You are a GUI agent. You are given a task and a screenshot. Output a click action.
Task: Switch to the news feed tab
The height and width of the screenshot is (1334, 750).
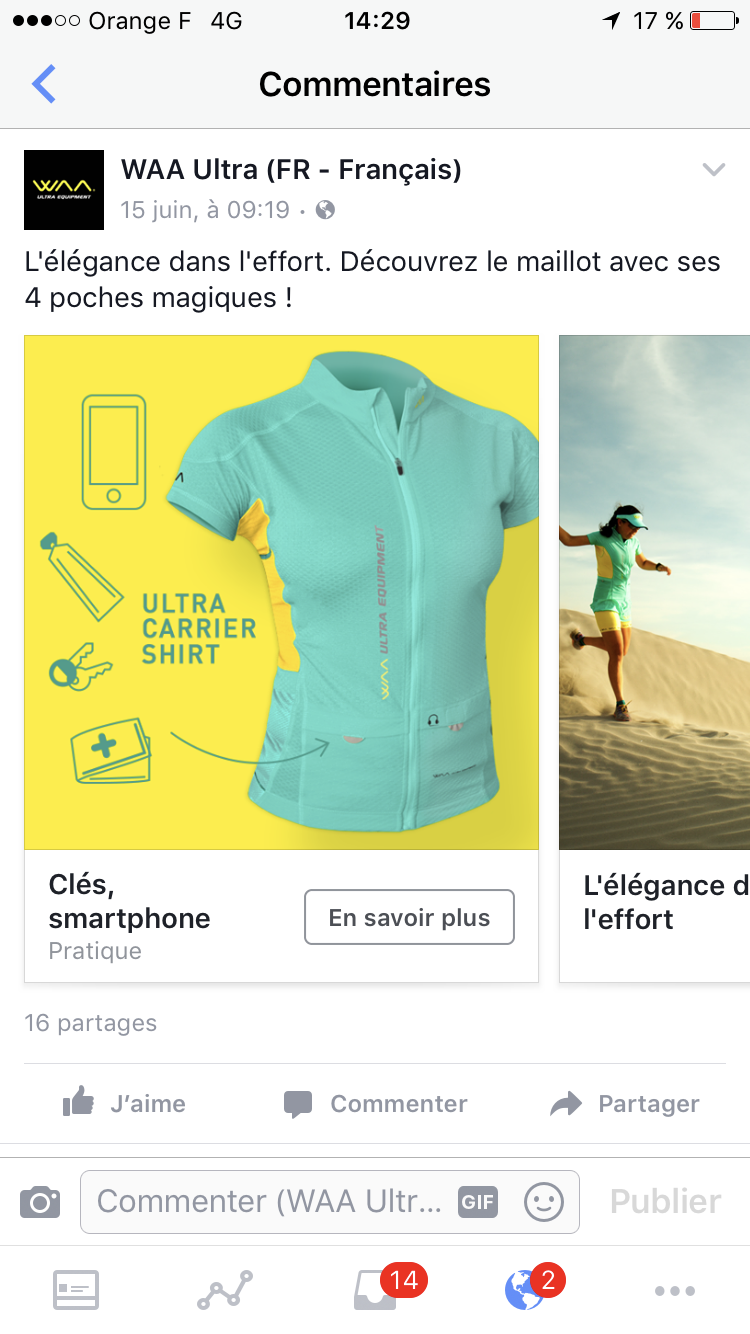(76, 1290)
